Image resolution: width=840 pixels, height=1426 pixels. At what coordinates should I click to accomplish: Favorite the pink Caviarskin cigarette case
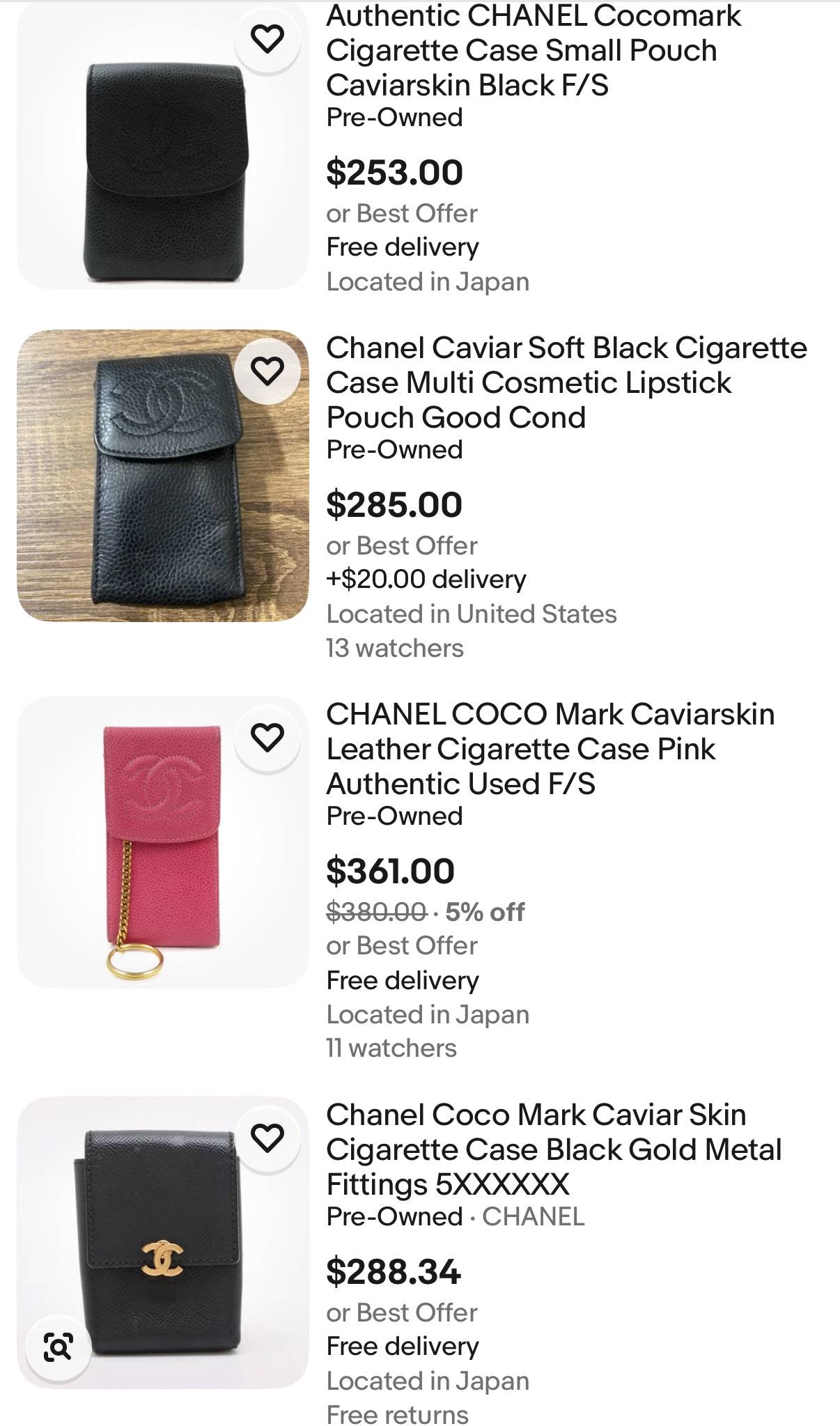tap(267, 737)
